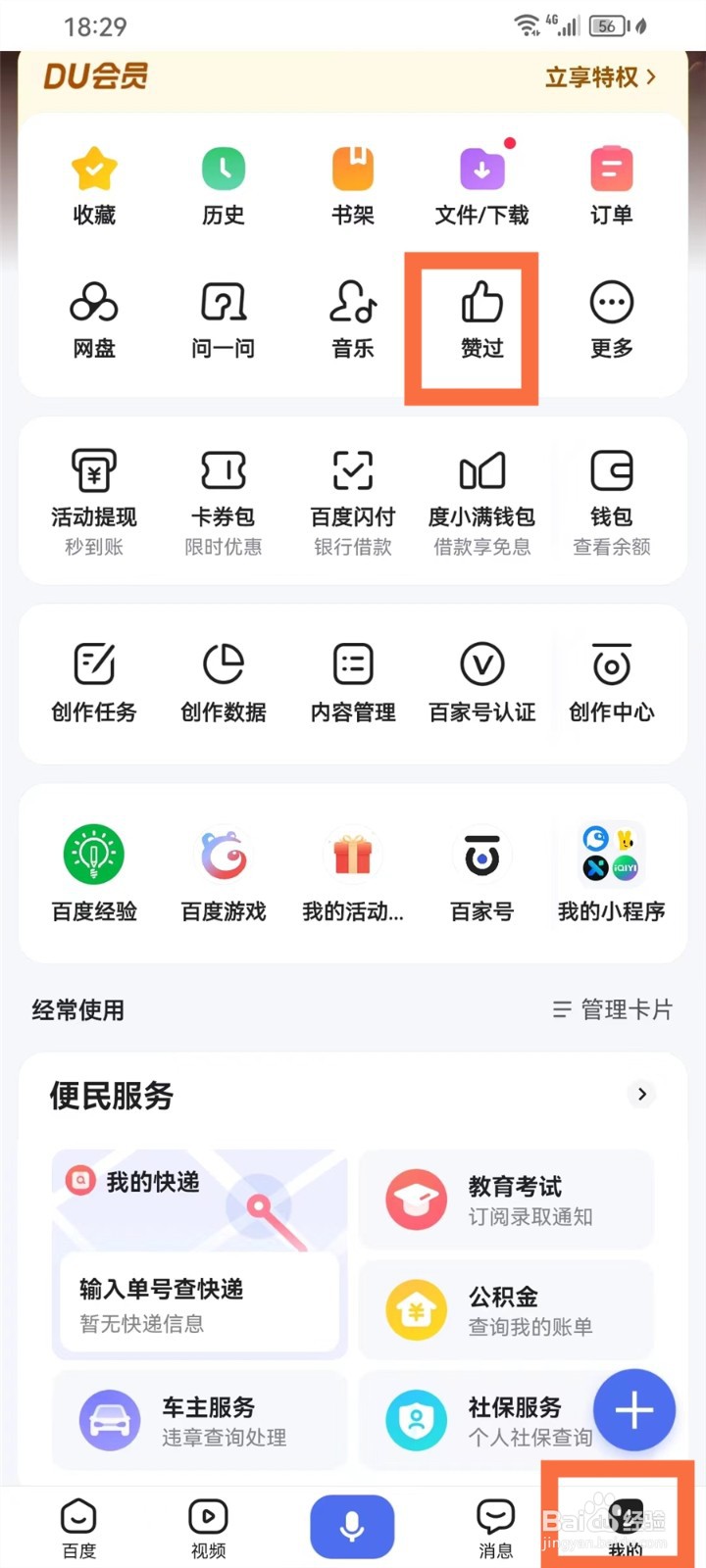Open 更多 for more shortcuts
This screenshot has height=1568, width=706.
point(612,320)
